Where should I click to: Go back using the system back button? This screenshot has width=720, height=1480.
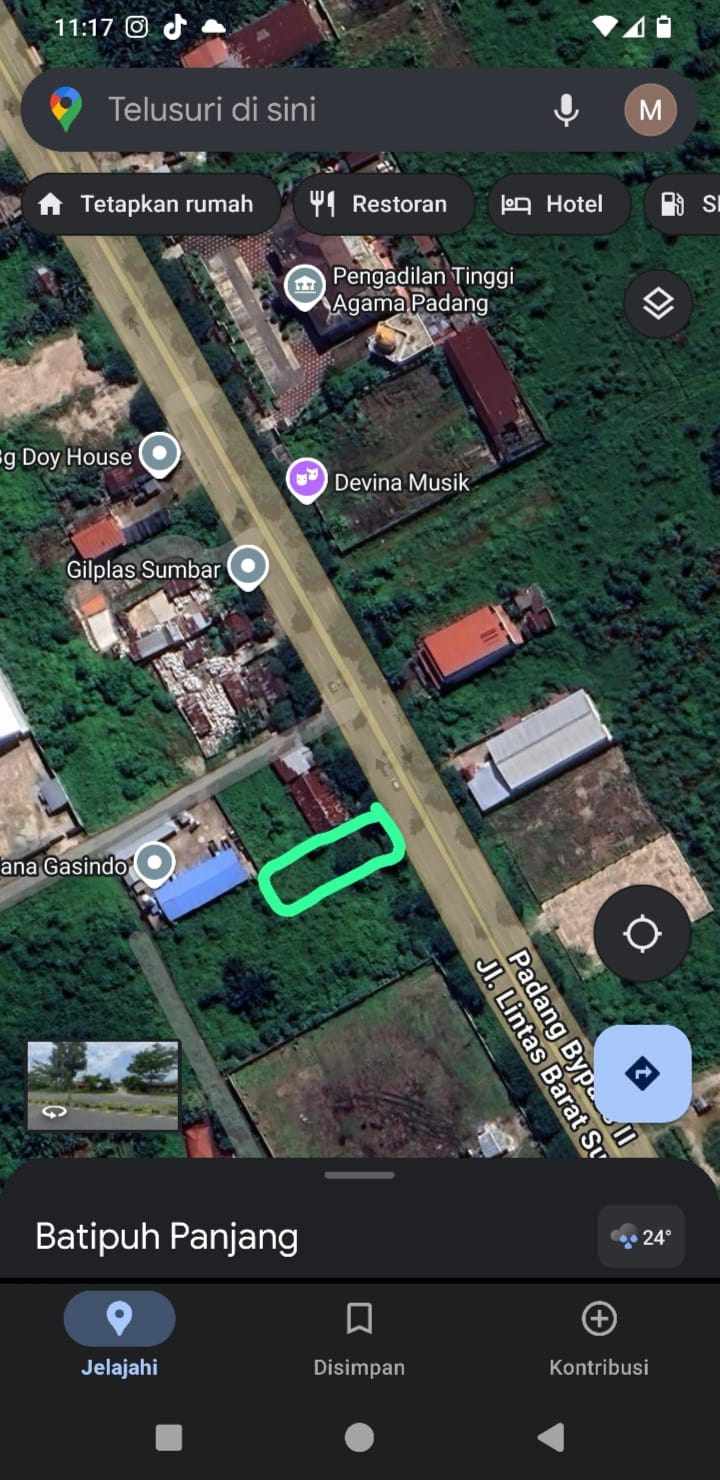pyautogui.click(x=550, y=1438)
